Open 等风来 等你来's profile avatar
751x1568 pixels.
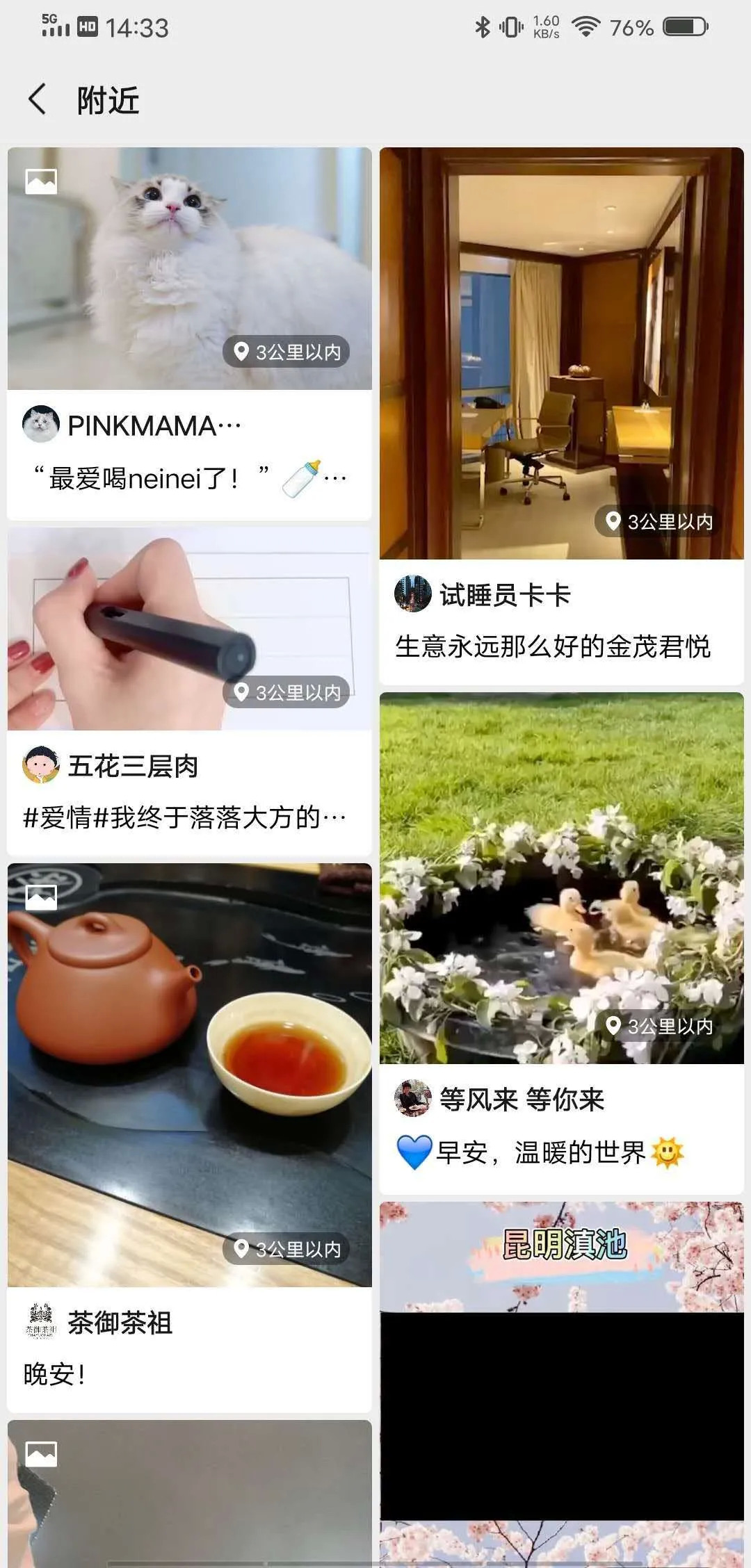[412, 1098]
